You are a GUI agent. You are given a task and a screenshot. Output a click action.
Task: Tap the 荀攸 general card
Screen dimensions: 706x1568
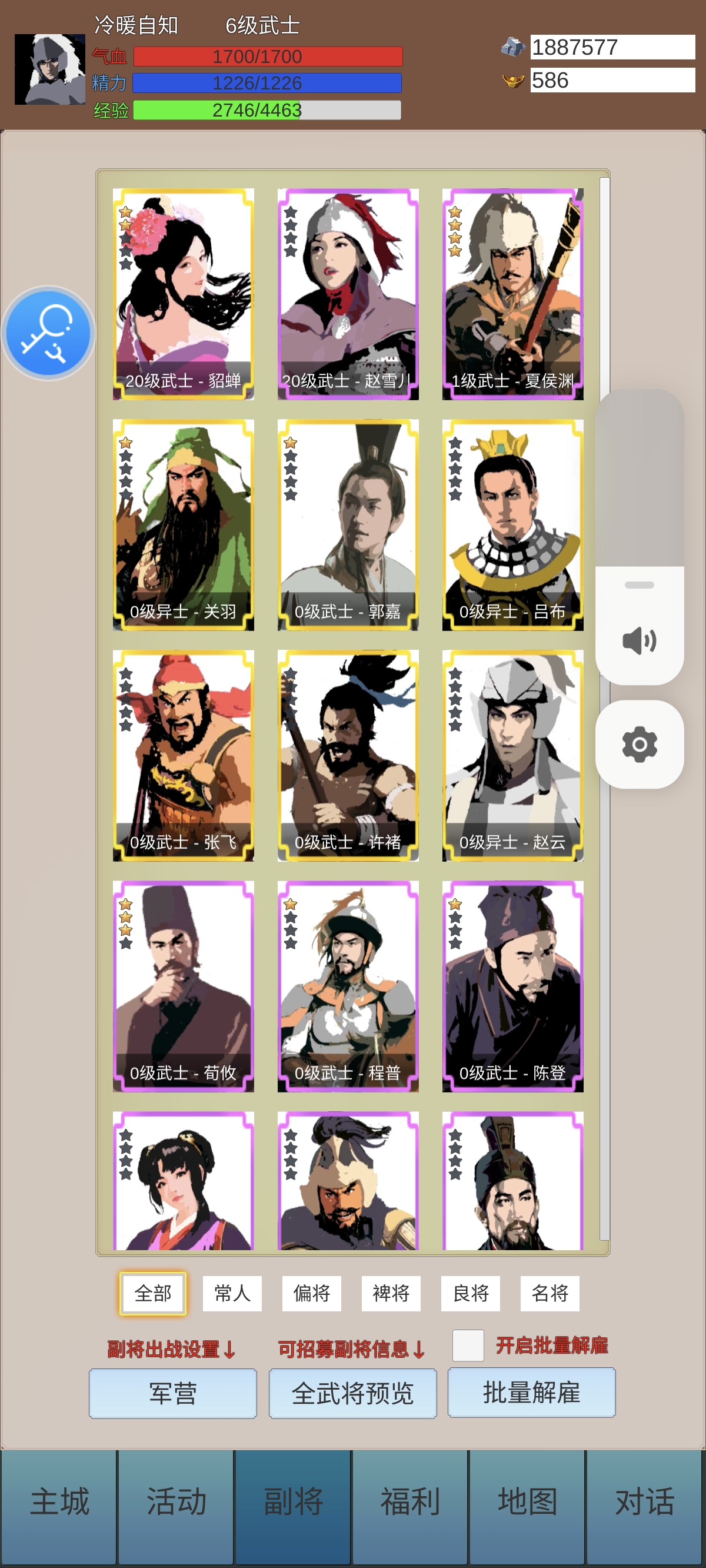(183, 986)
